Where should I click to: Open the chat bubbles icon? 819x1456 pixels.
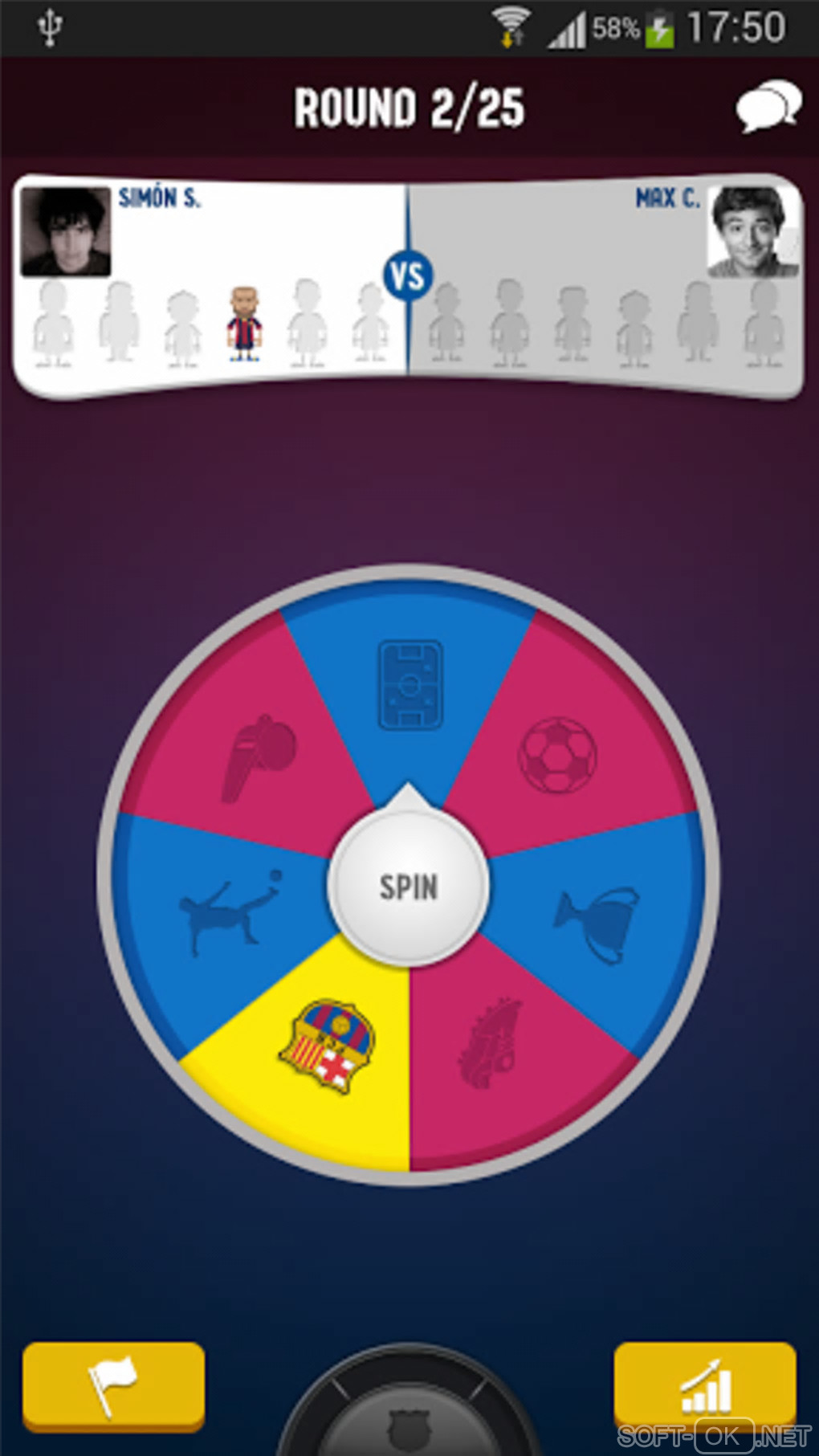(x=768, y=107)
